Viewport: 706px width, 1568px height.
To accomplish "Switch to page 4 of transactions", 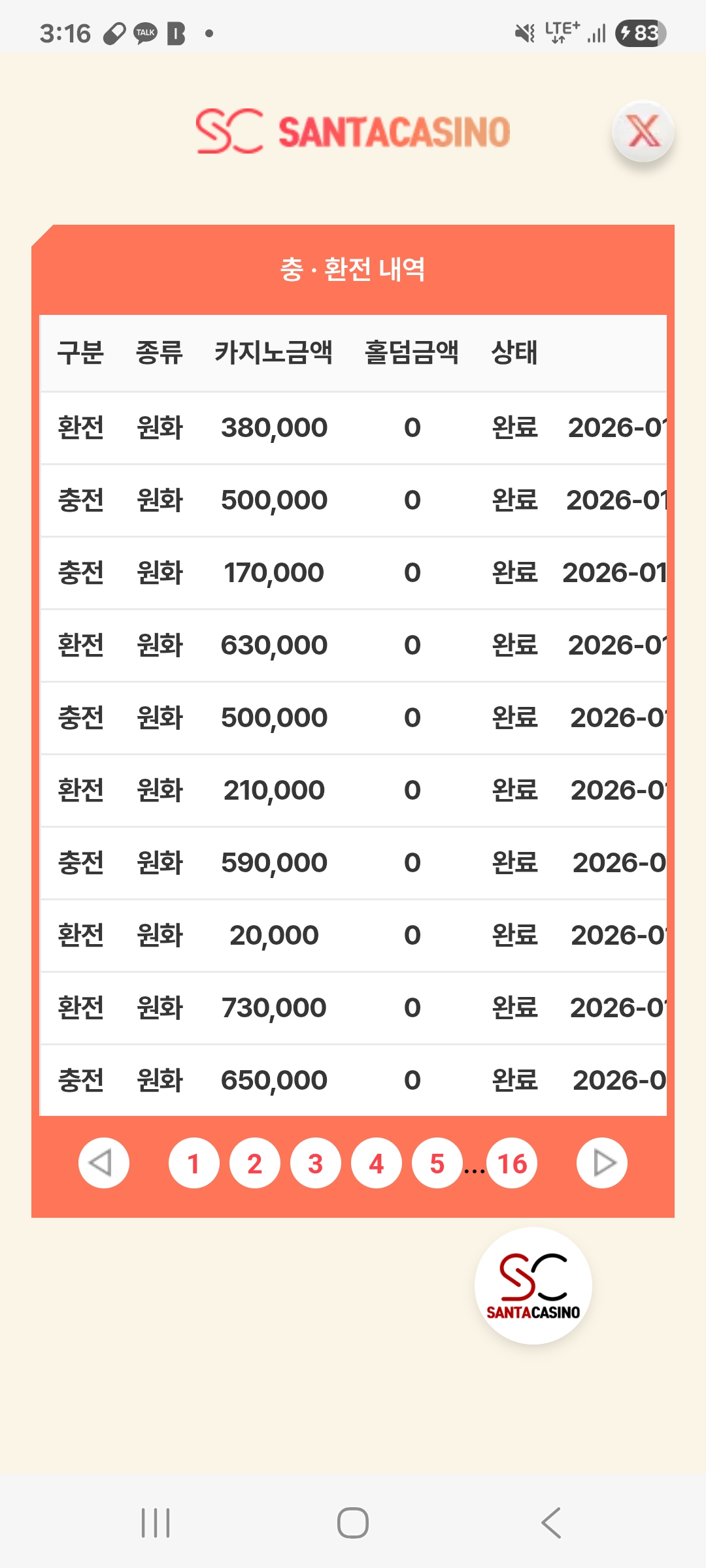I will (x=376, y=1163).
